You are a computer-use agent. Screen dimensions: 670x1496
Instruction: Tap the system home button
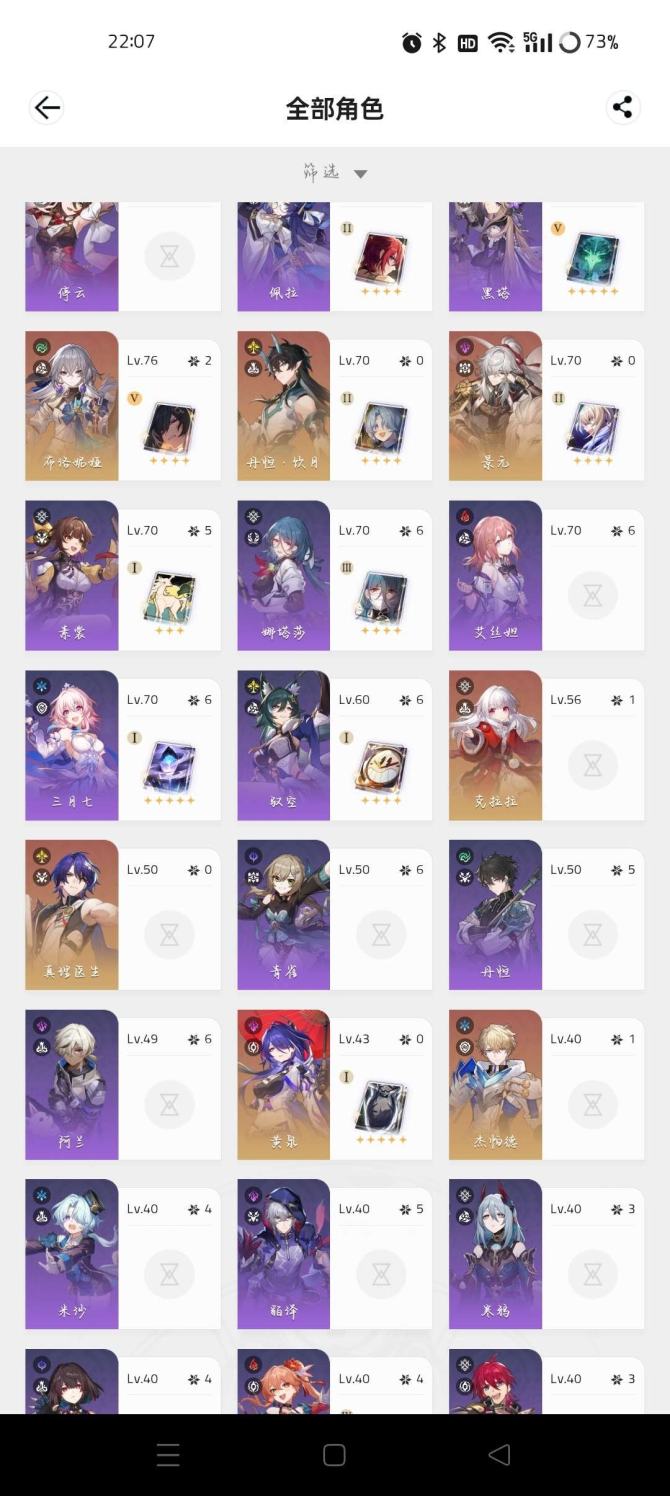point(334,1455)
